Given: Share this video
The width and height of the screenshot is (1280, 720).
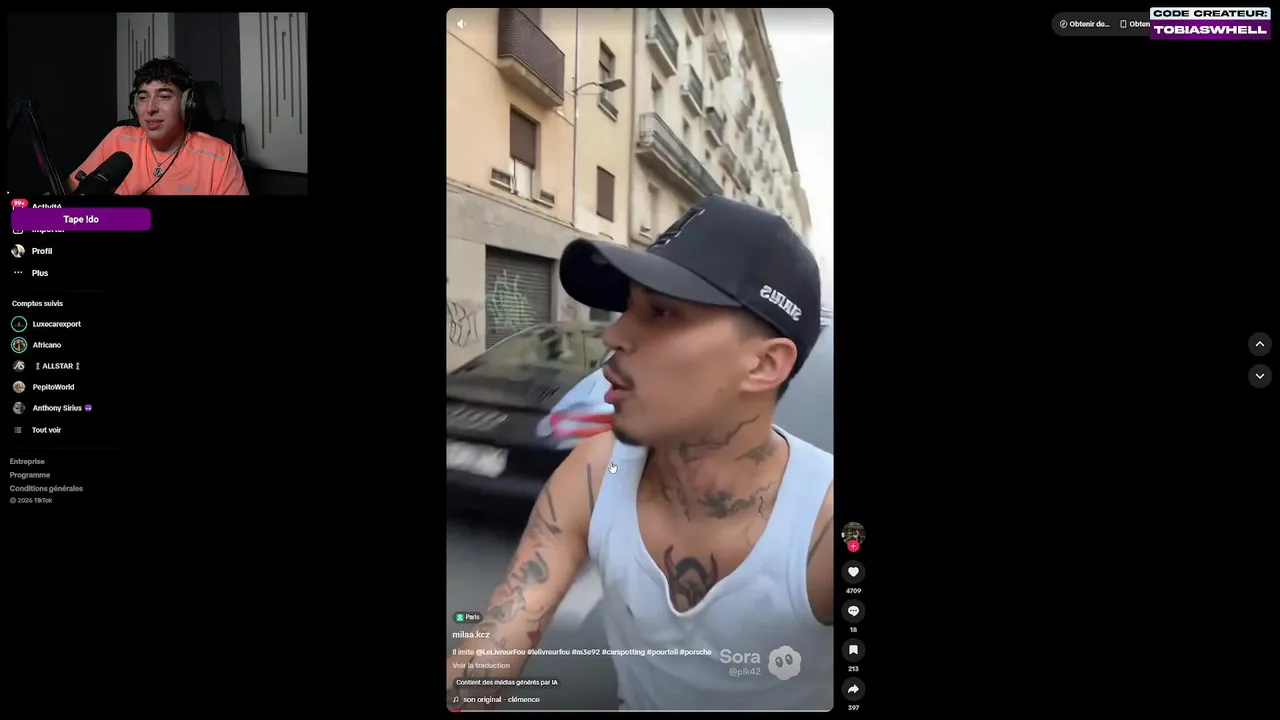Looking at the screenshot, I should click(x=853, y=689).
